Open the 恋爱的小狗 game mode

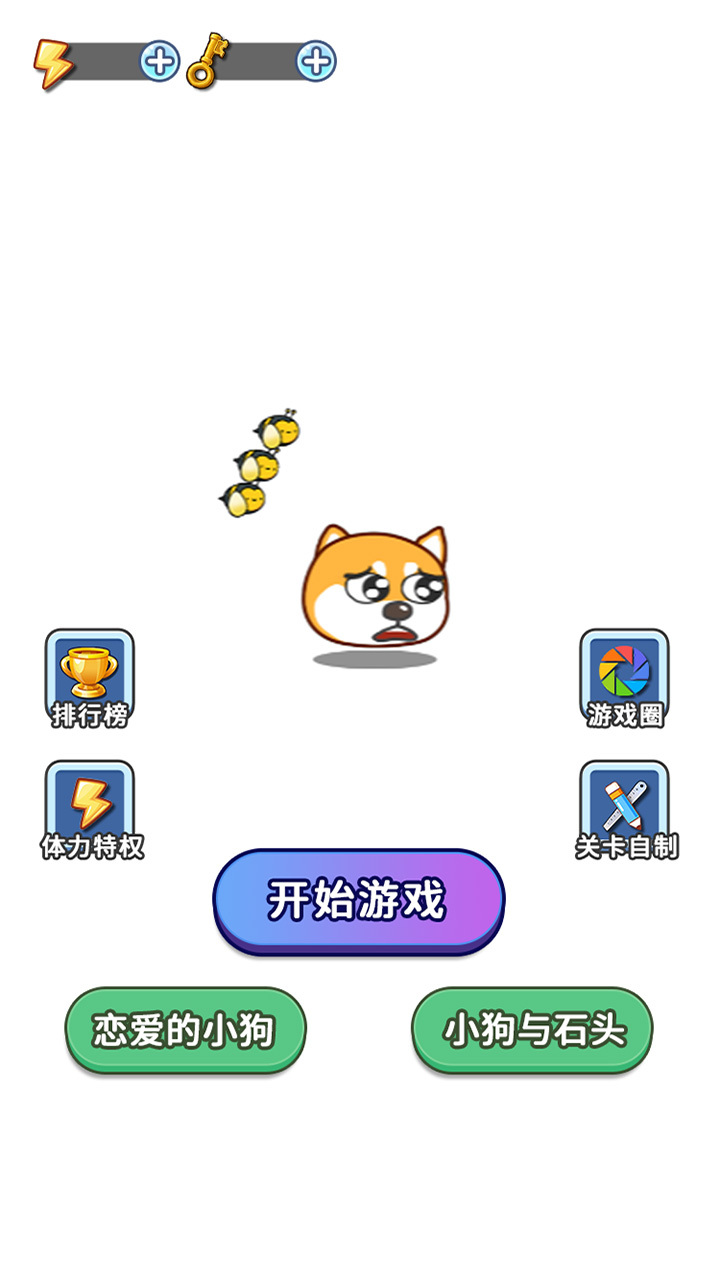[184, 1028]
